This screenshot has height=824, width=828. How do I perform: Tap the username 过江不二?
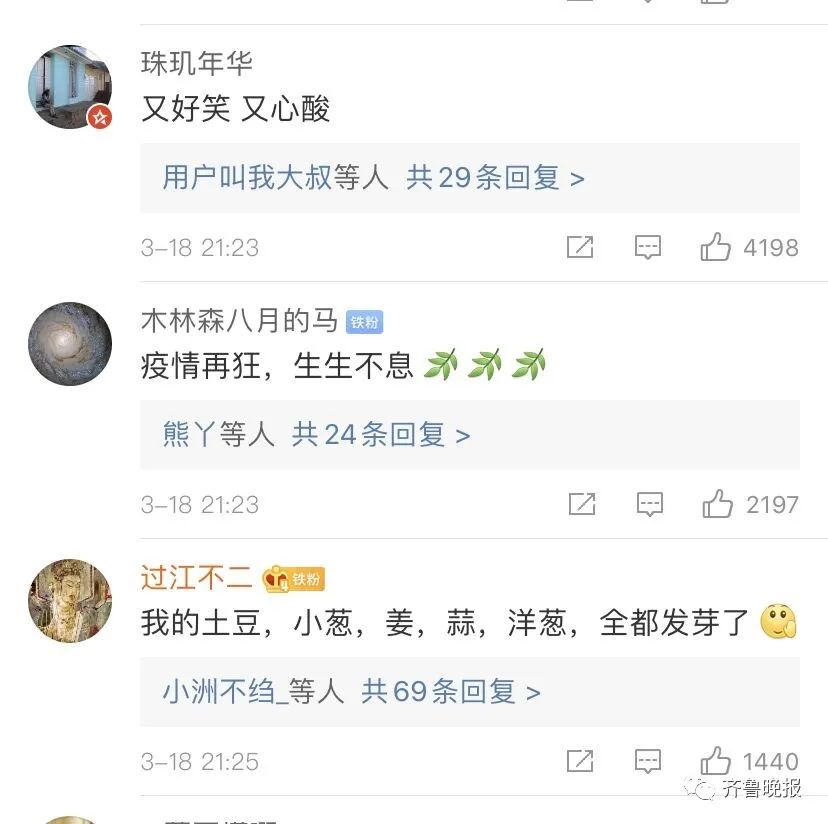pos(196,577)
